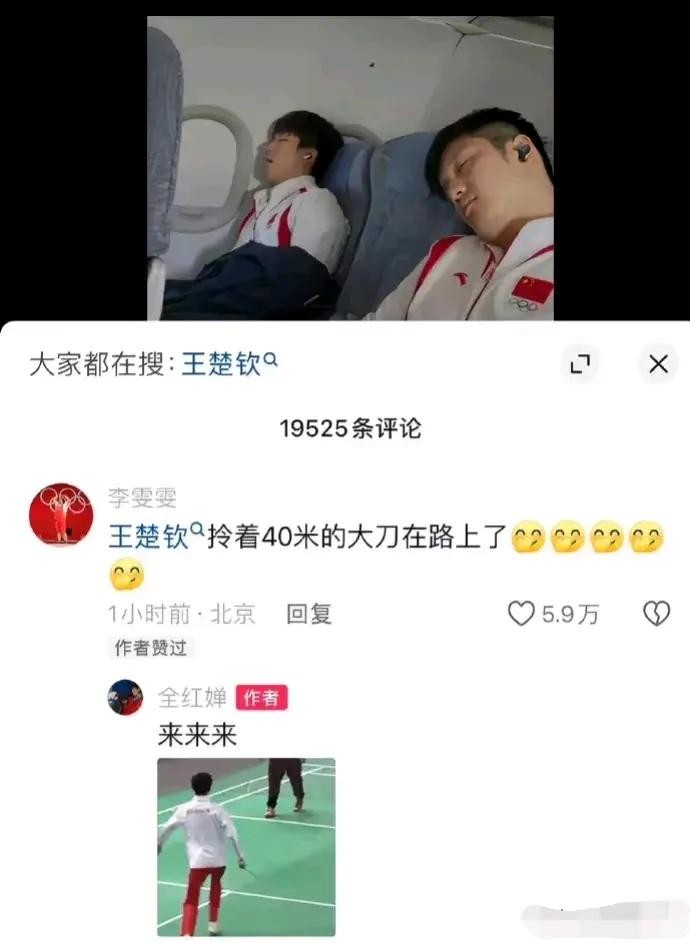The height and width of the screenshot is (942, 690).
Task: Close the comments panel
Action: (657, 365)
